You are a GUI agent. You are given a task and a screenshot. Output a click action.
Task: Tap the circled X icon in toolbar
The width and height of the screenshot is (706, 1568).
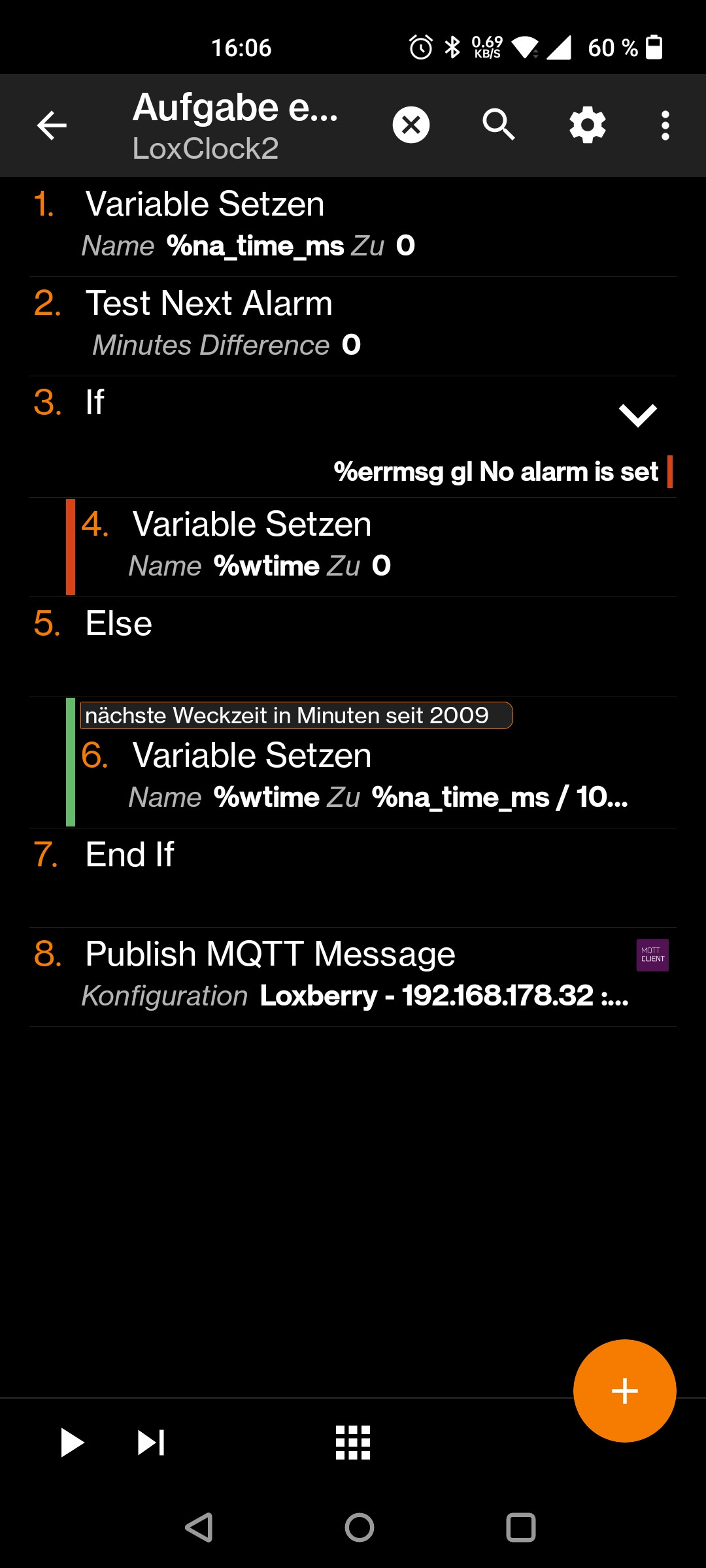tap(411, 125)
